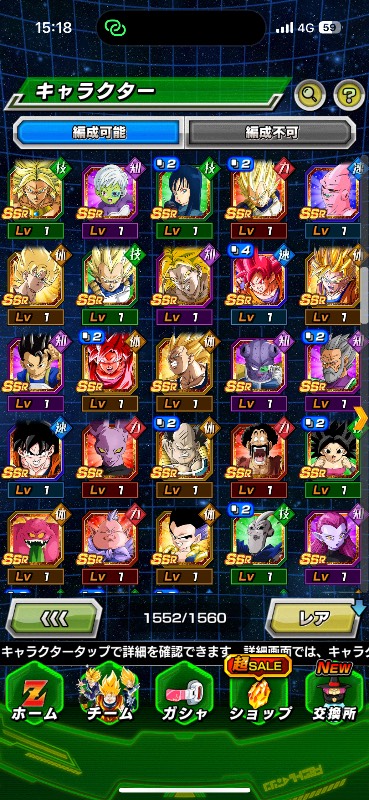Switch to the 編成不可 tab
Image resolution: width=369 pixels, height=800 pixels.
[x=270, y=132]
